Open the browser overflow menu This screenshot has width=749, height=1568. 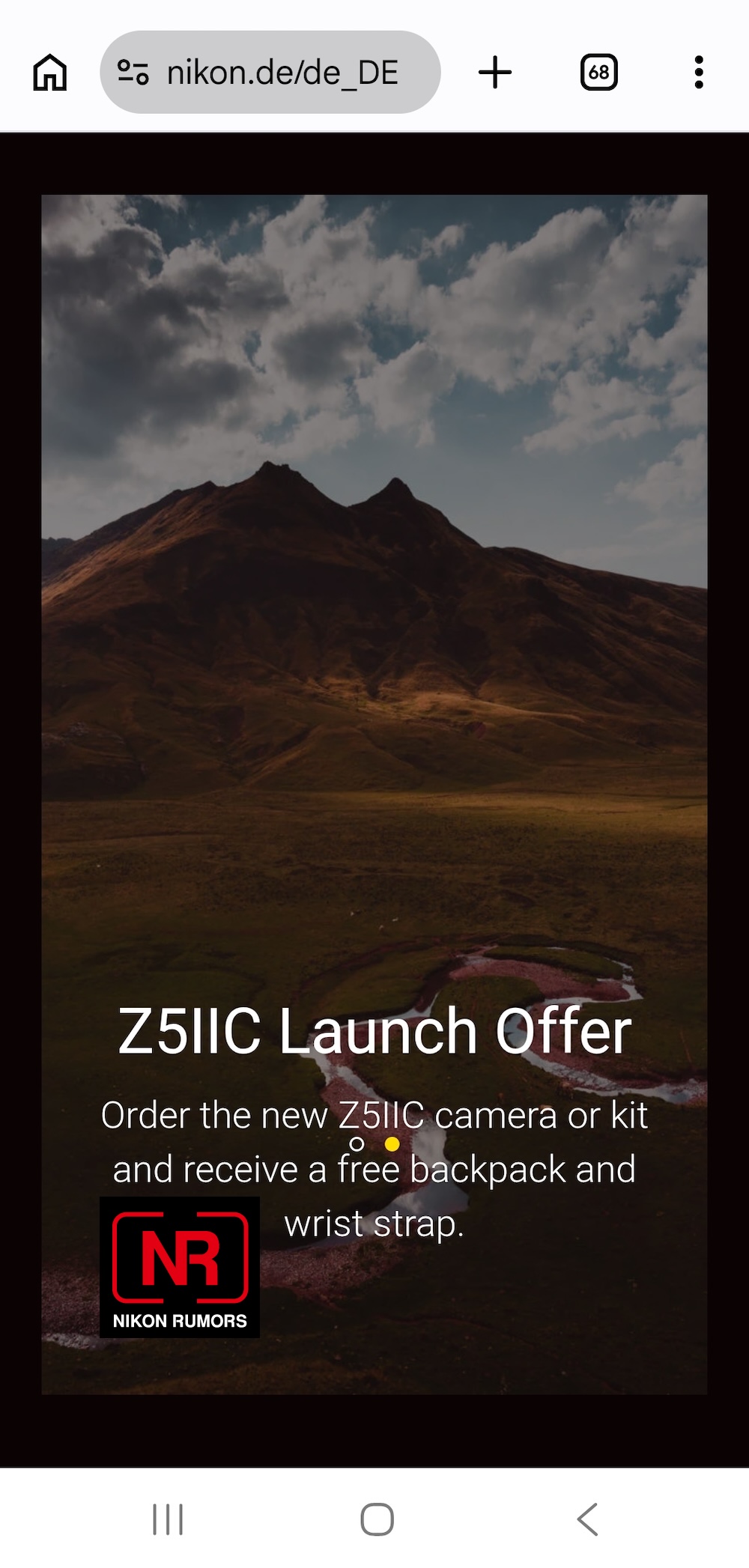[699, 73]
